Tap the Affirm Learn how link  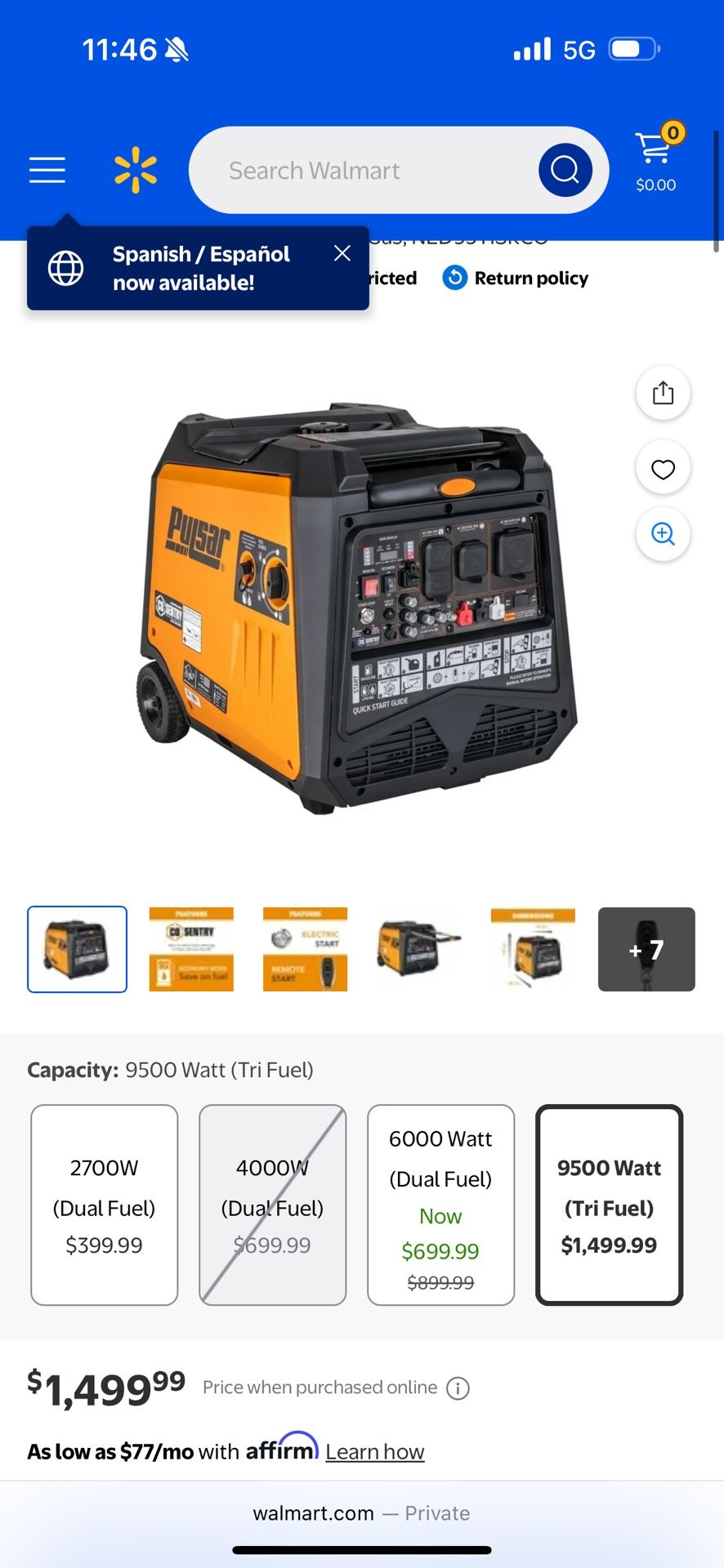374,1451
